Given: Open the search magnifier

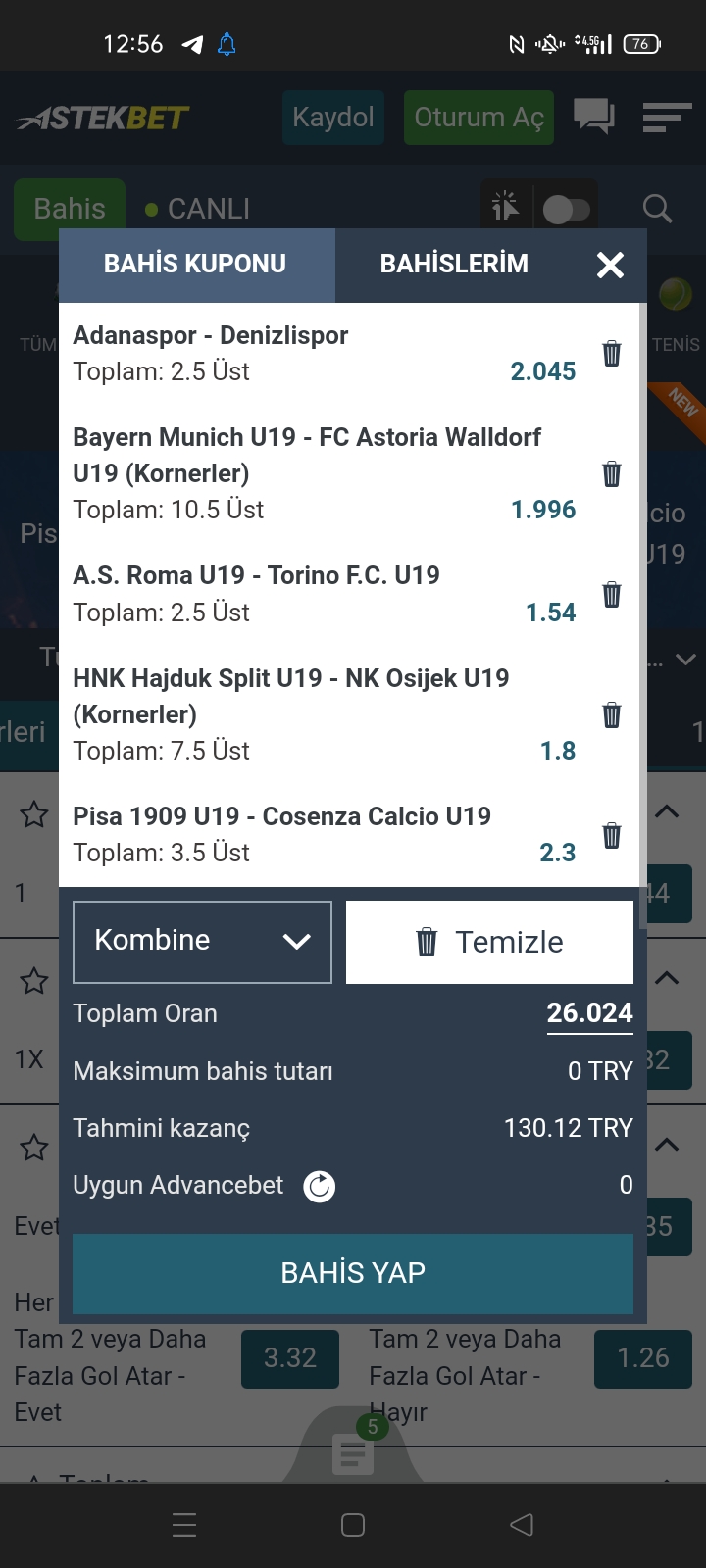Looking at the screenshot, I should pos(657,208).
